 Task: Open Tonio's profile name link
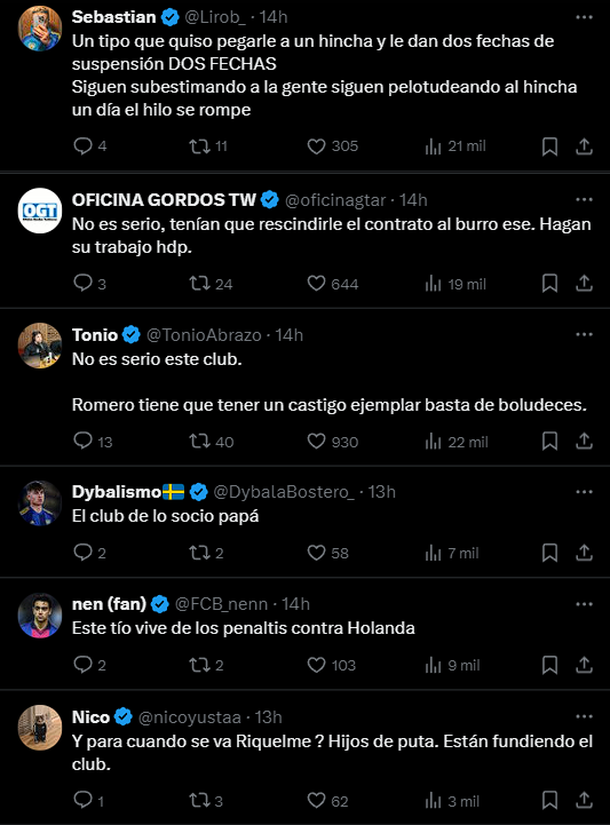95,335
